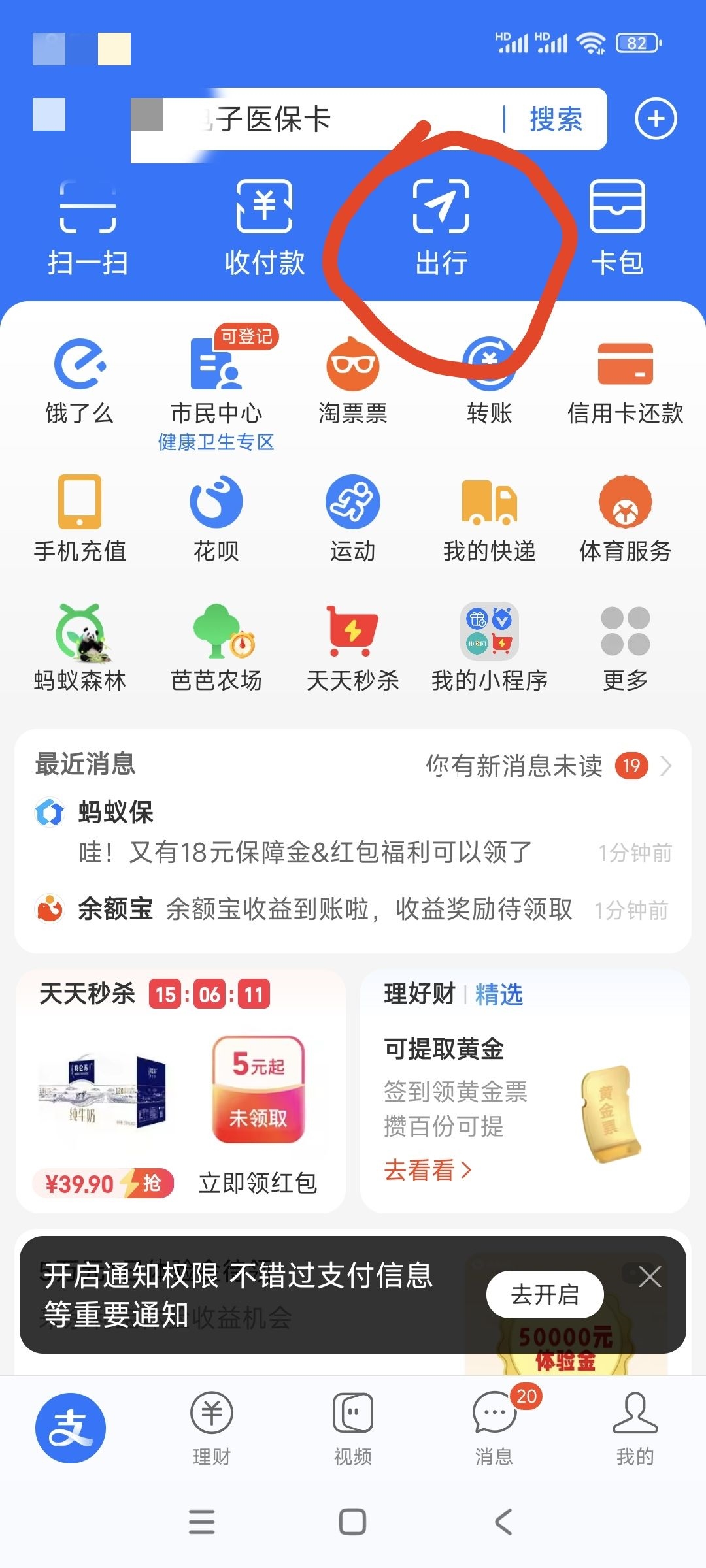This screenshot has height=1568, width=706.
Task: Tap 去看看 under 可提取黄金
Action: 428,1170
